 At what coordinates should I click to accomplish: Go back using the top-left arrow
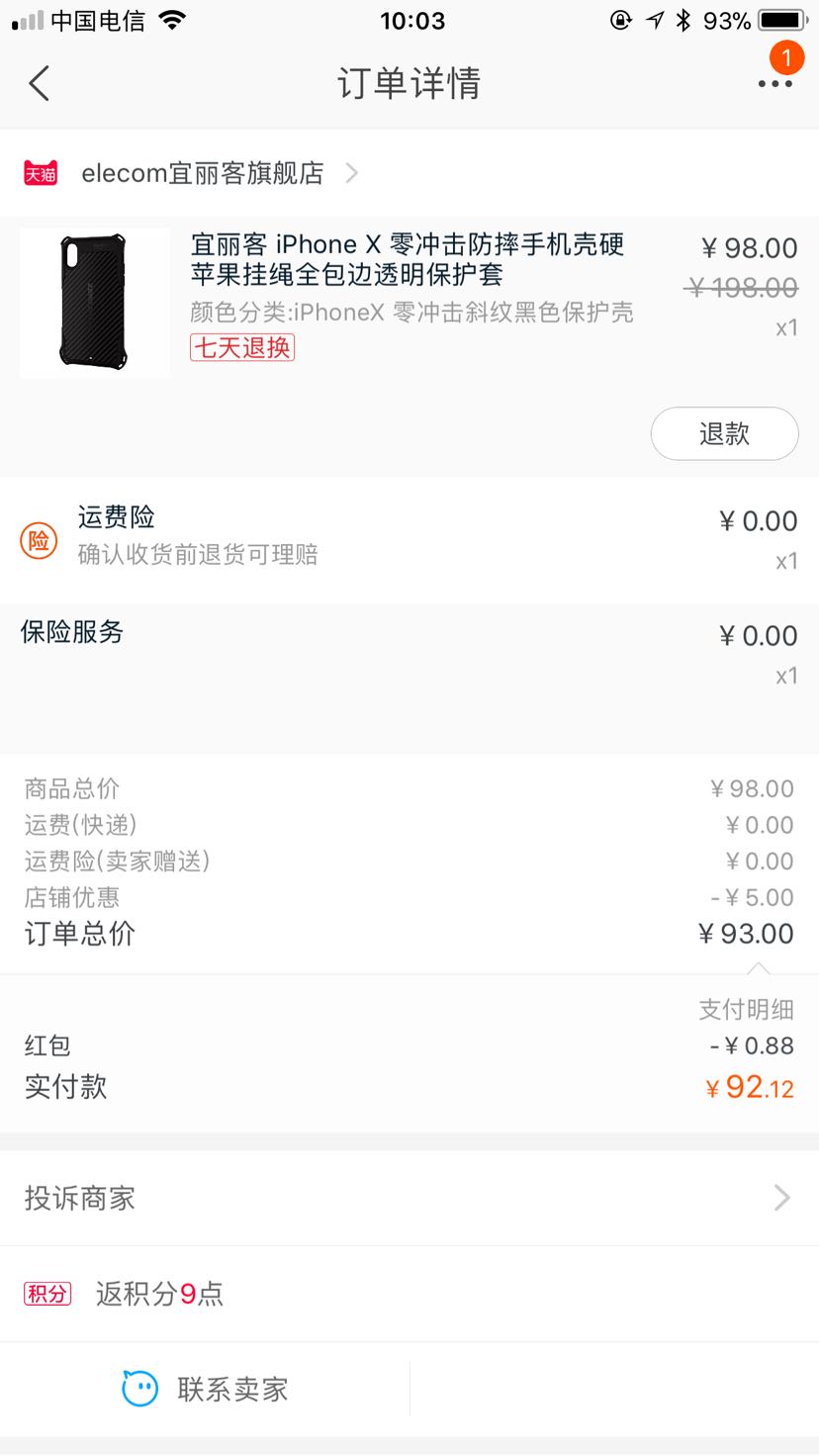pyautogui.click(x=40, y=84)
